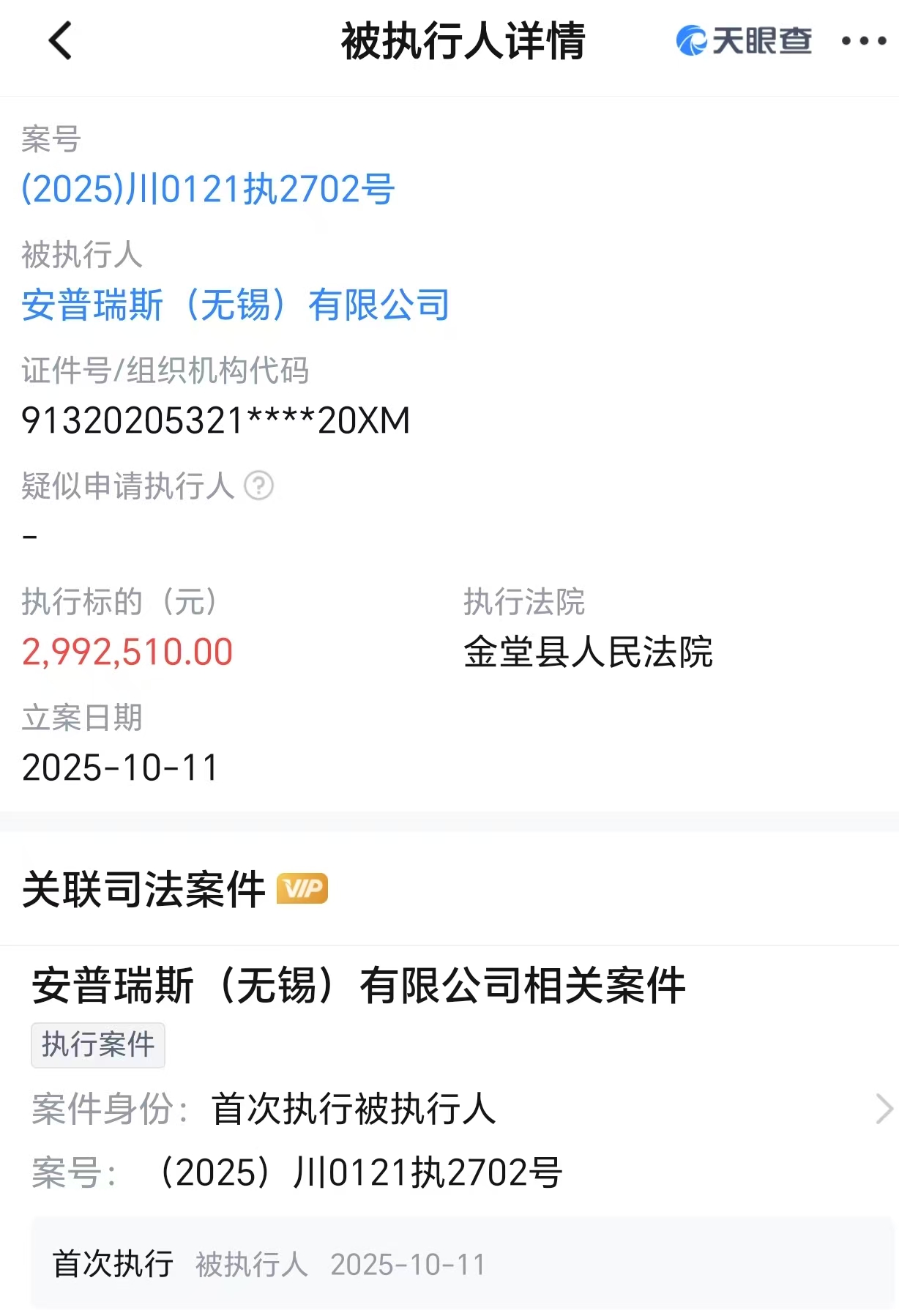
Task: Go back from 被执行人详情 page
Action: pos(61,40)
